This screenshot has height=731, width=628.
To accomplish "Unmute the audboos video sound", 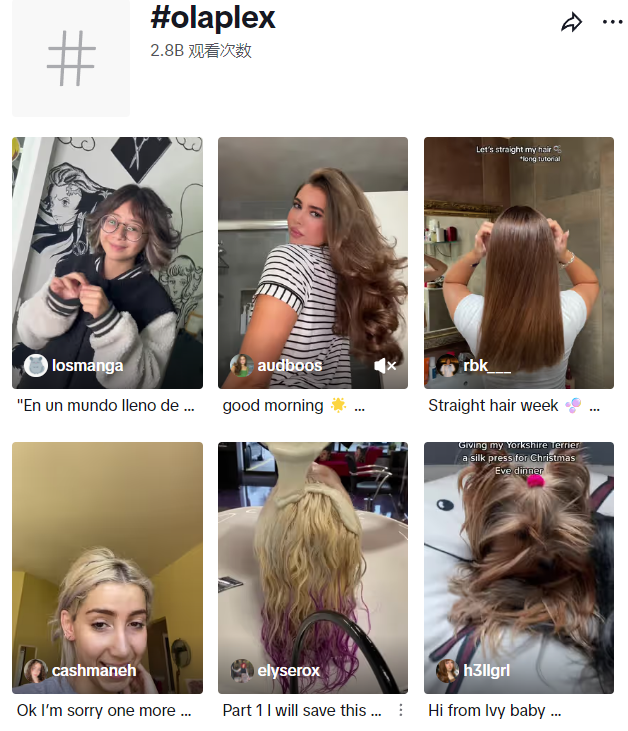I will pos(385,366).
